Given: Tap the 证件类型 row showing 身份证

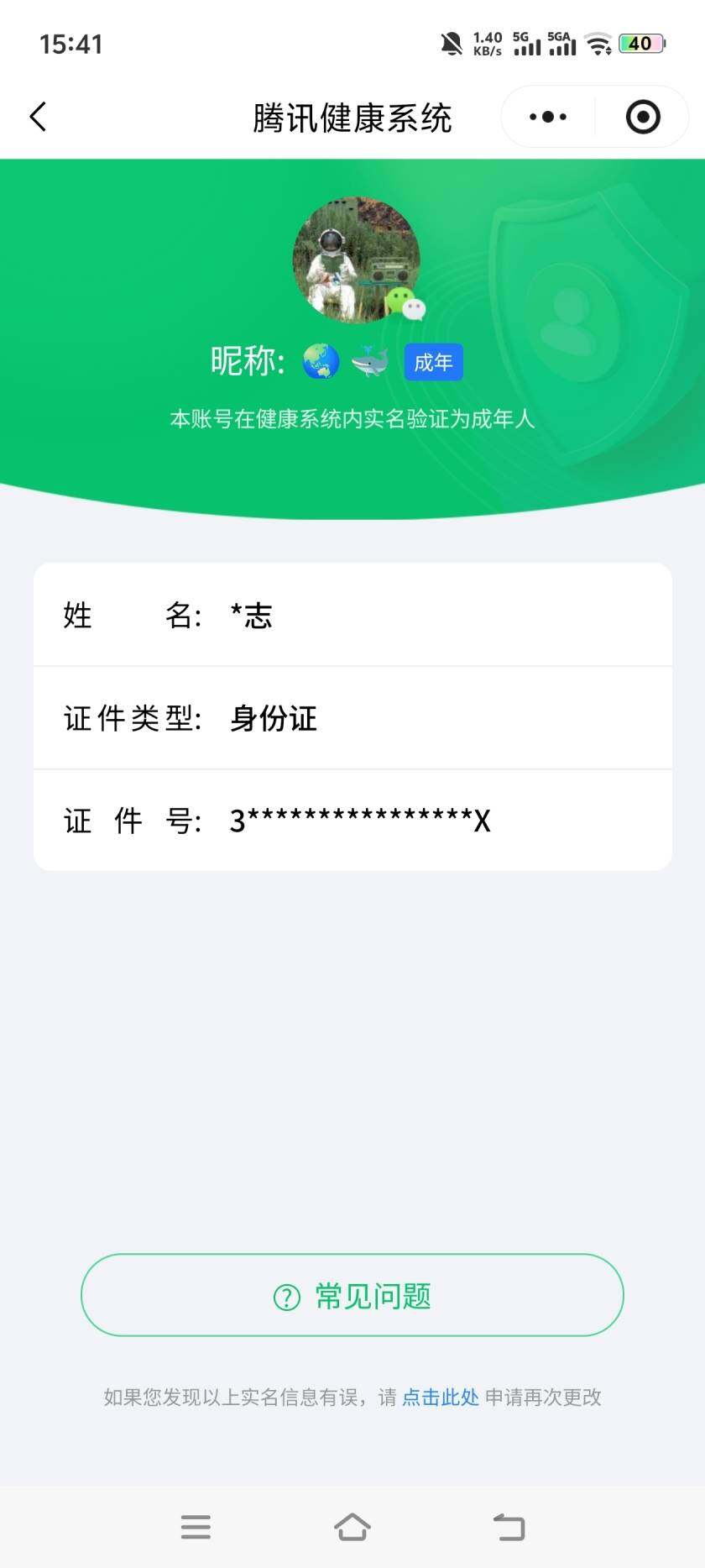Looking at the screenshot, I should pyautogui.click(x=352, y=718).
